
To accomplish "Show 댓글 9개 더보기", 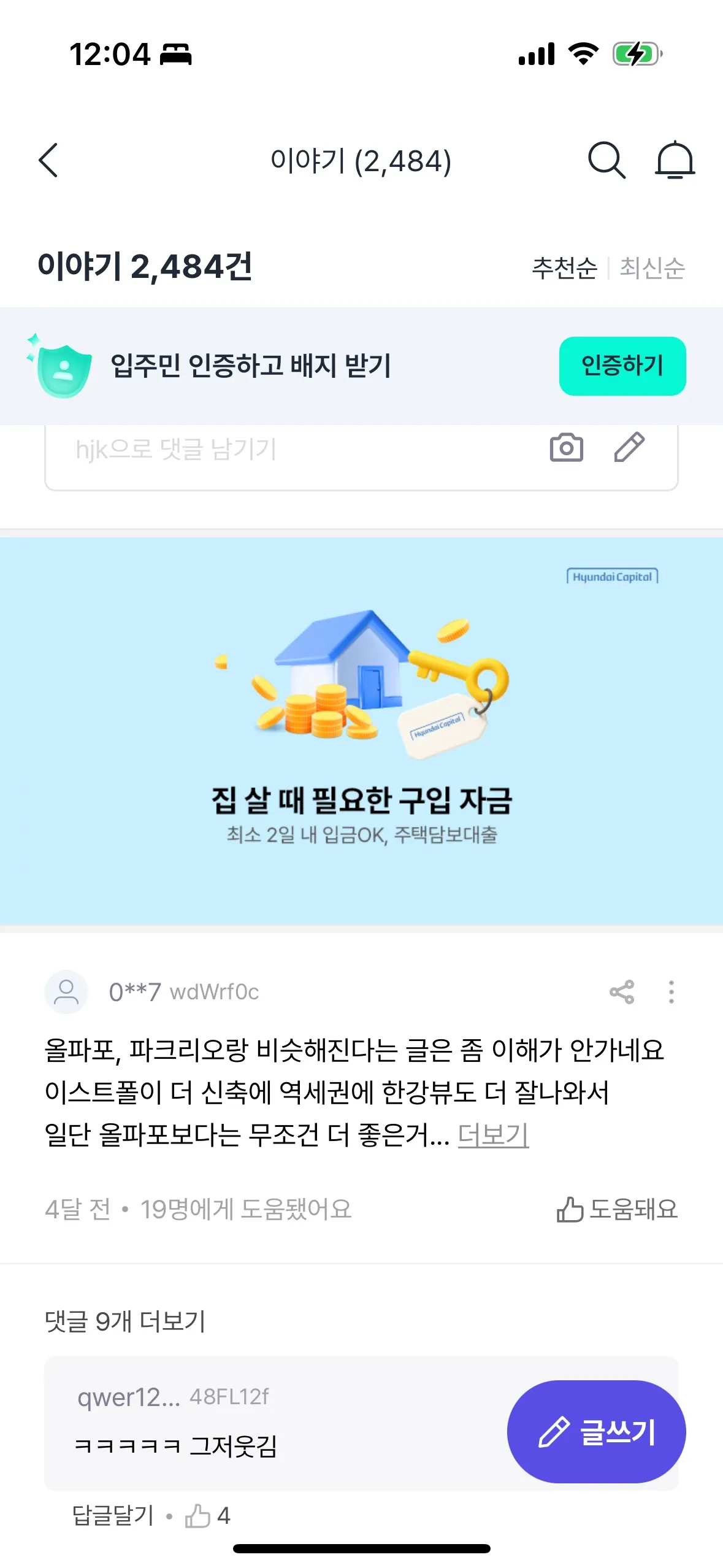I will 125,1321.
